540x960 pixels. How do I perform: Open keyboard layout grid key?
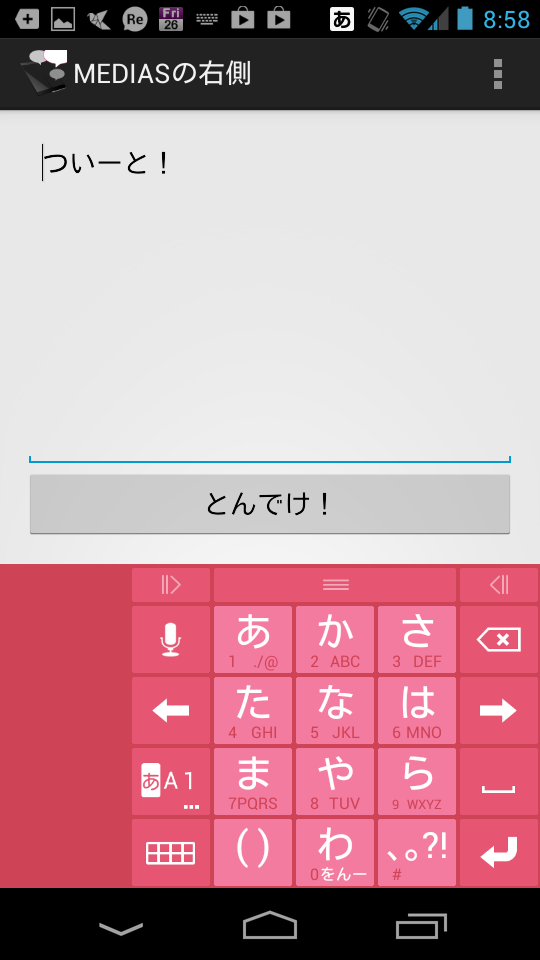[x=171, y=852]
